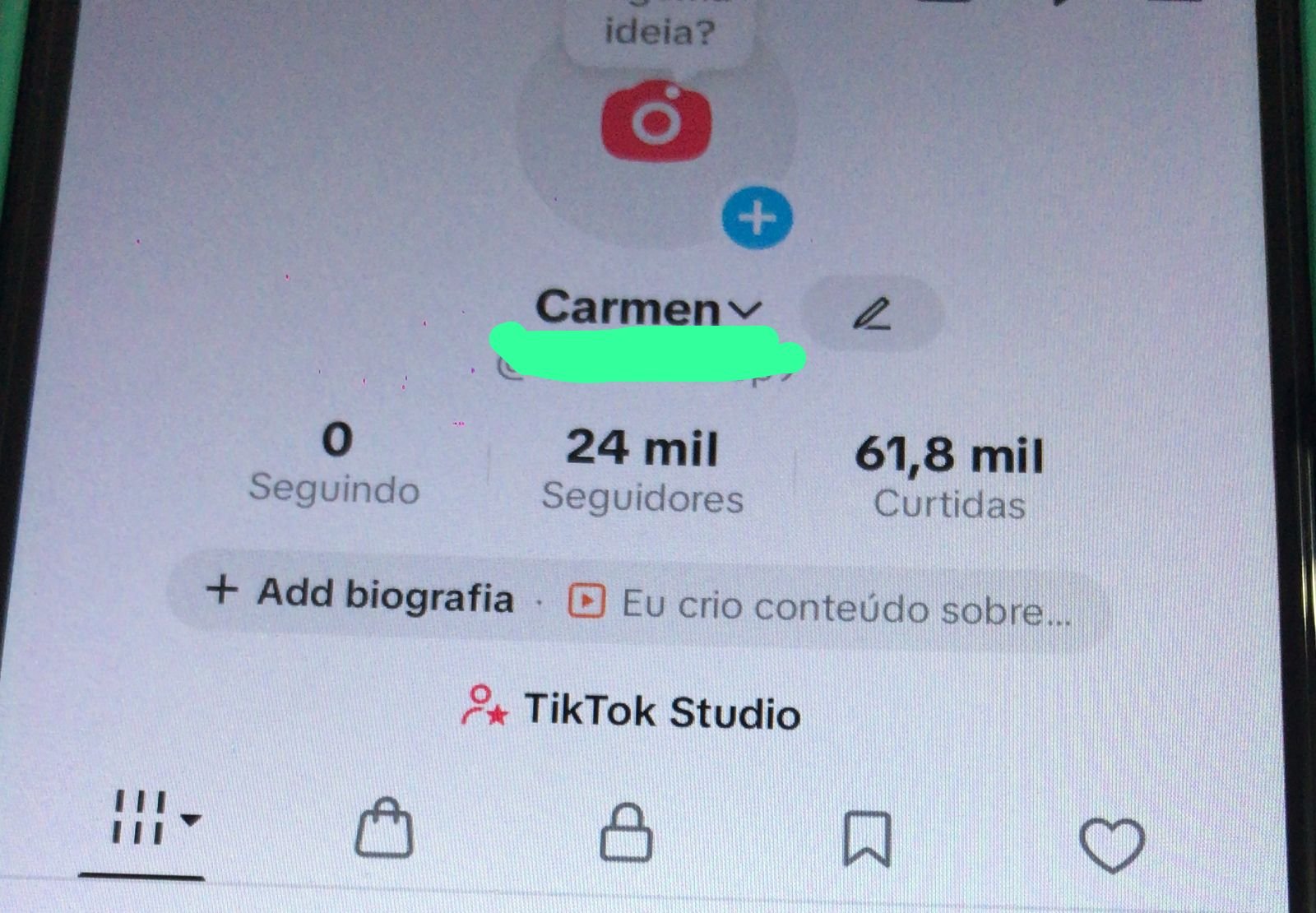This screenshot has height=913, width=1316.
Task: Expand the Carmen account switcher
Action: pyautogui.click(x=649, y=308)
